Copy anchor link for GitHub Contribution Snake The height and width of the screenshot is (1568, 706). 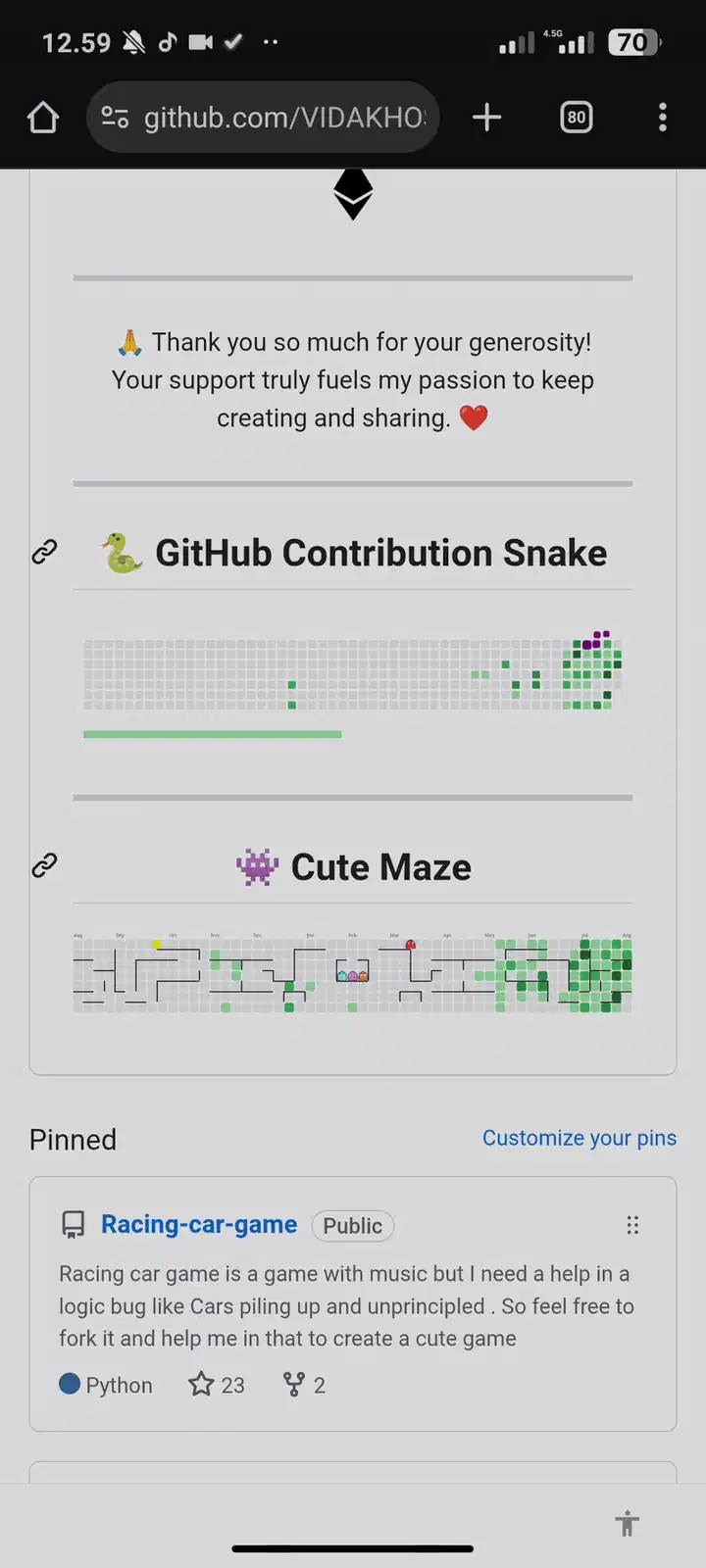[44, 553]
